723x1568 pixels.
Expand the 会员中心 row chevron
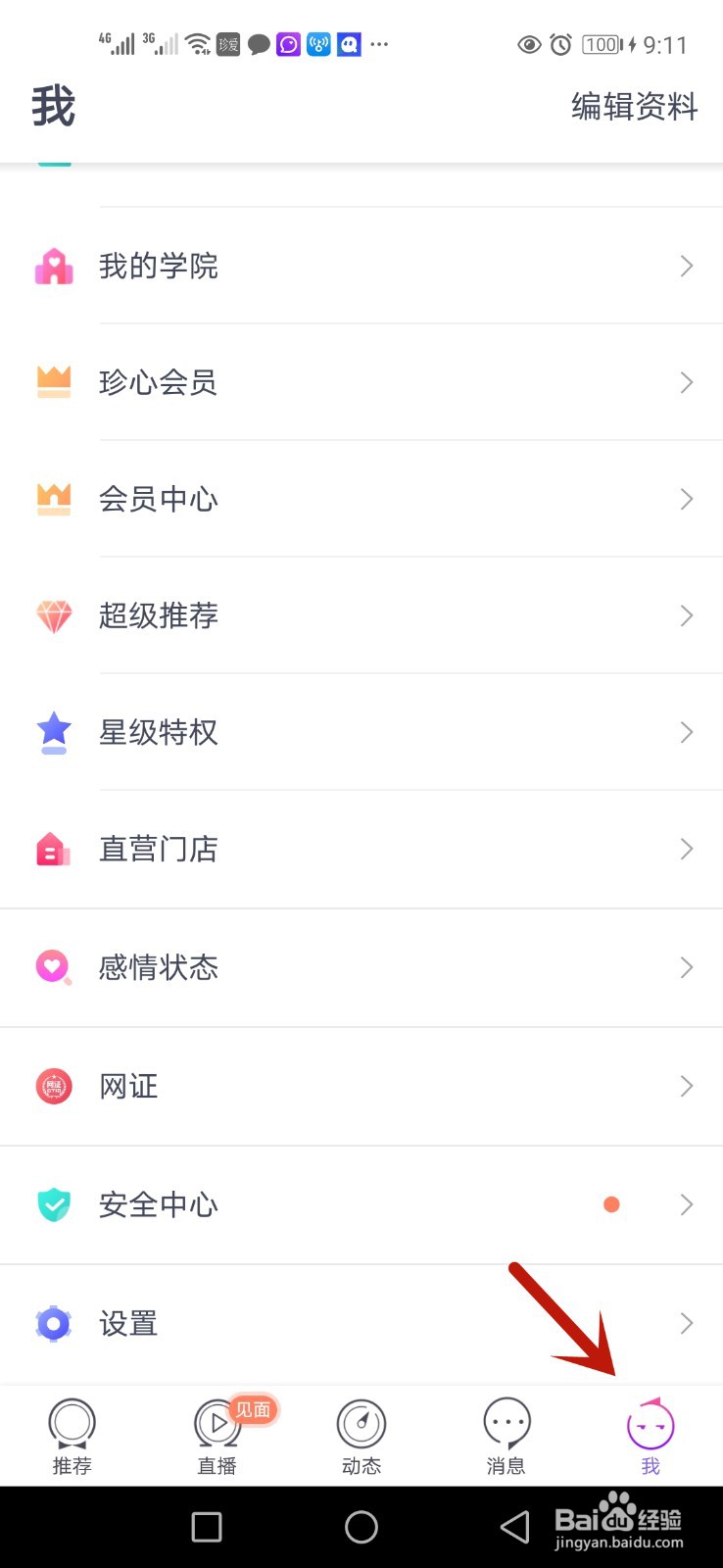687,500
